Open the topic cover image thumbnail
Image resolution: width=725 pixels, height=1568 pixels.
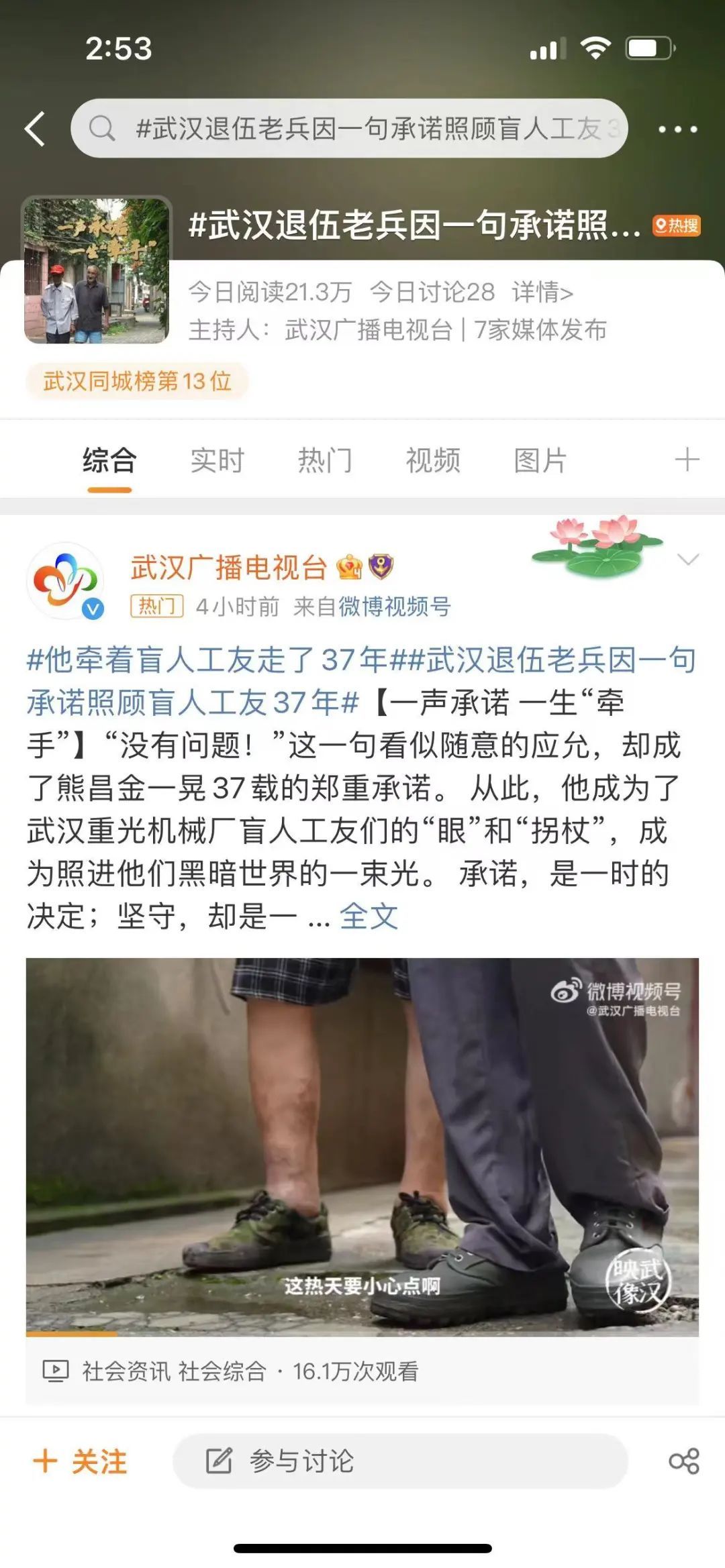tap(97, 270)
